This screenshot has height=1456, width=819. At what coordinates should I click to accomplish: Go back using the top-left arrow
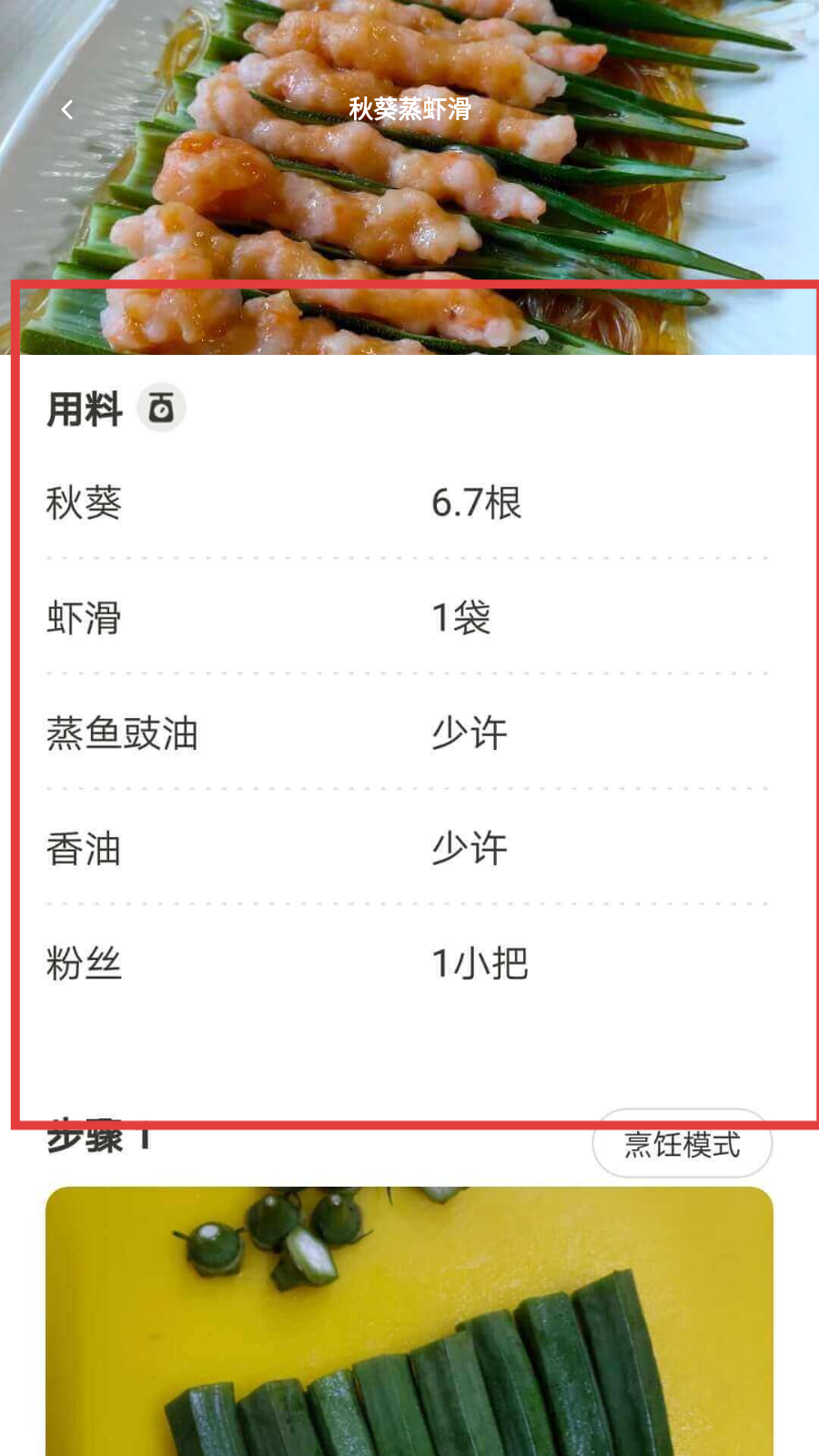pyautogui.click(x=66, y=110)
